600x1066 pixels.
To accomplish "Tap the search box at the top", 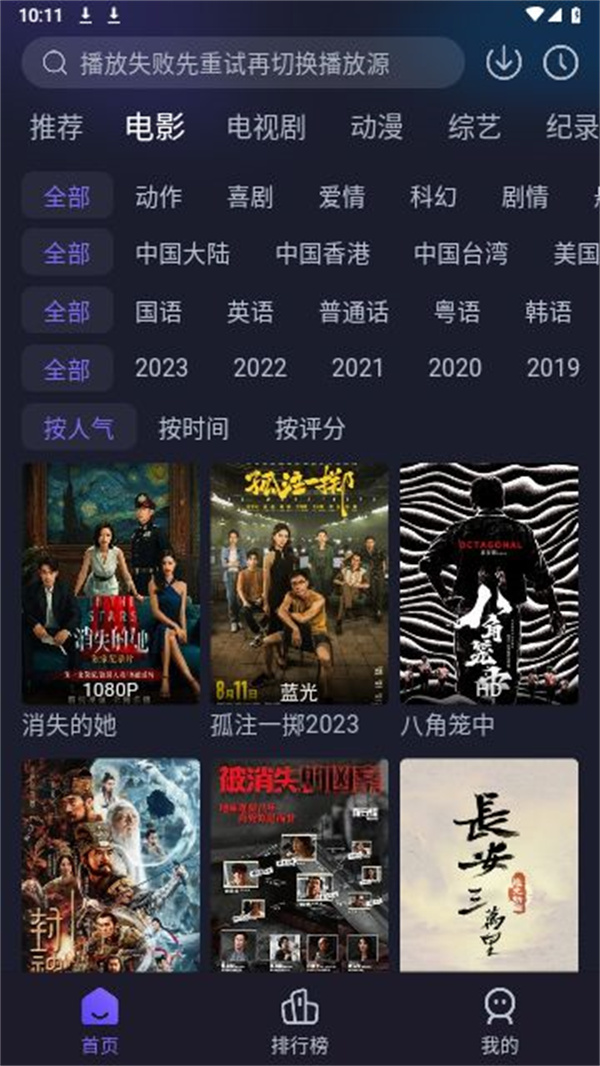I will pos(243,63).
